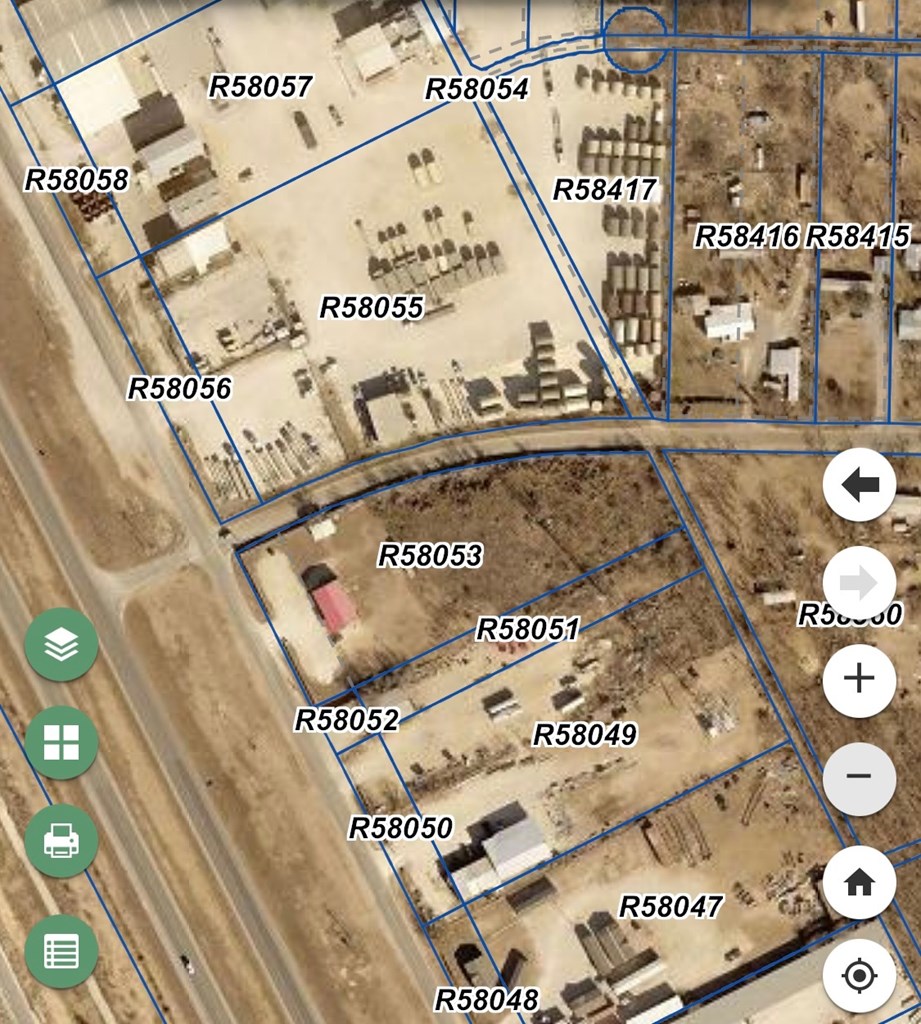Open the map layers button
The height and width of the screenshot is (1024, 921).
point(61,645)
